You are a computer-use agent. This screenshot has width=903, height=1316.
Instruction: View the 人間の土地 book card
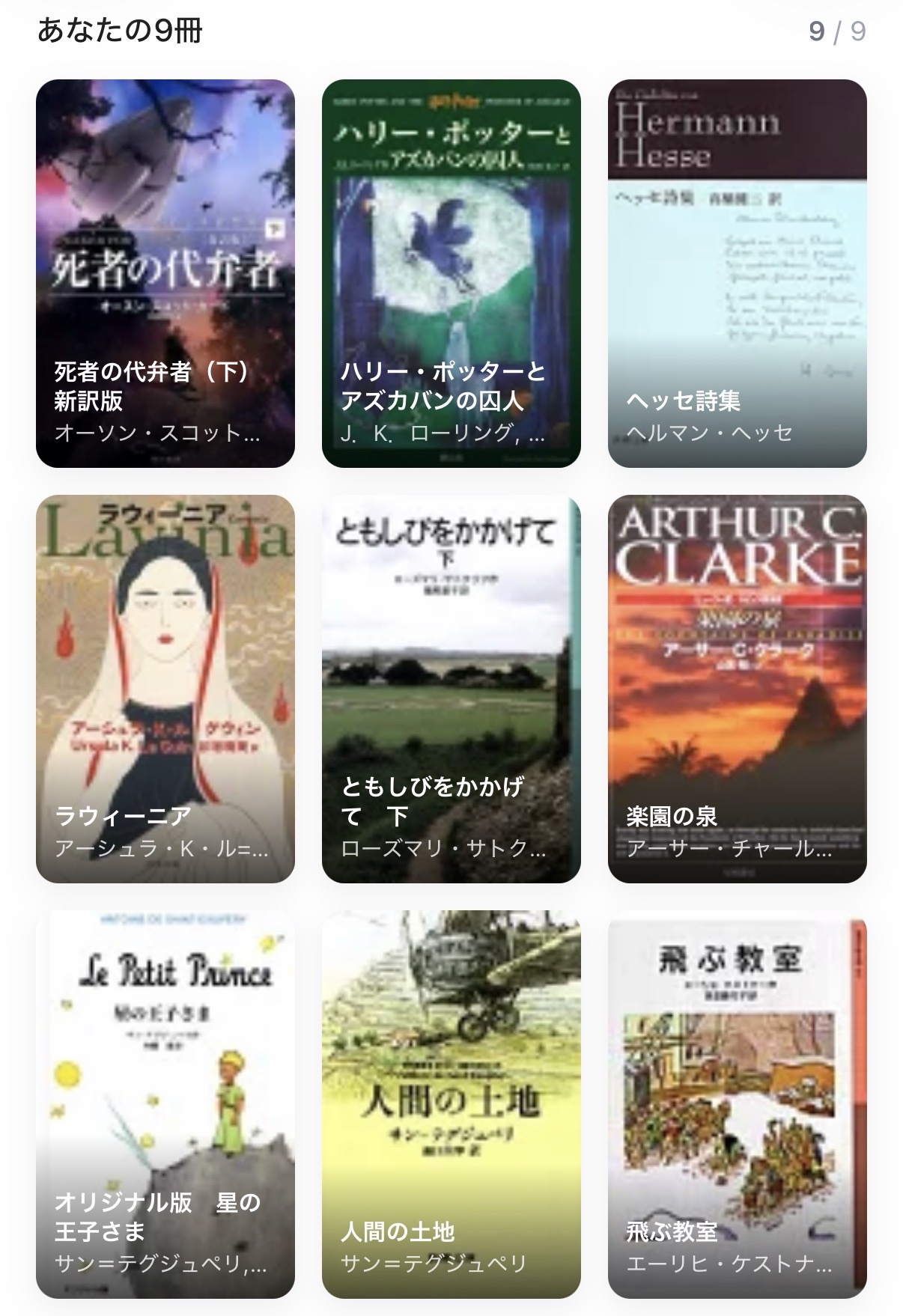coord(451,1104)
